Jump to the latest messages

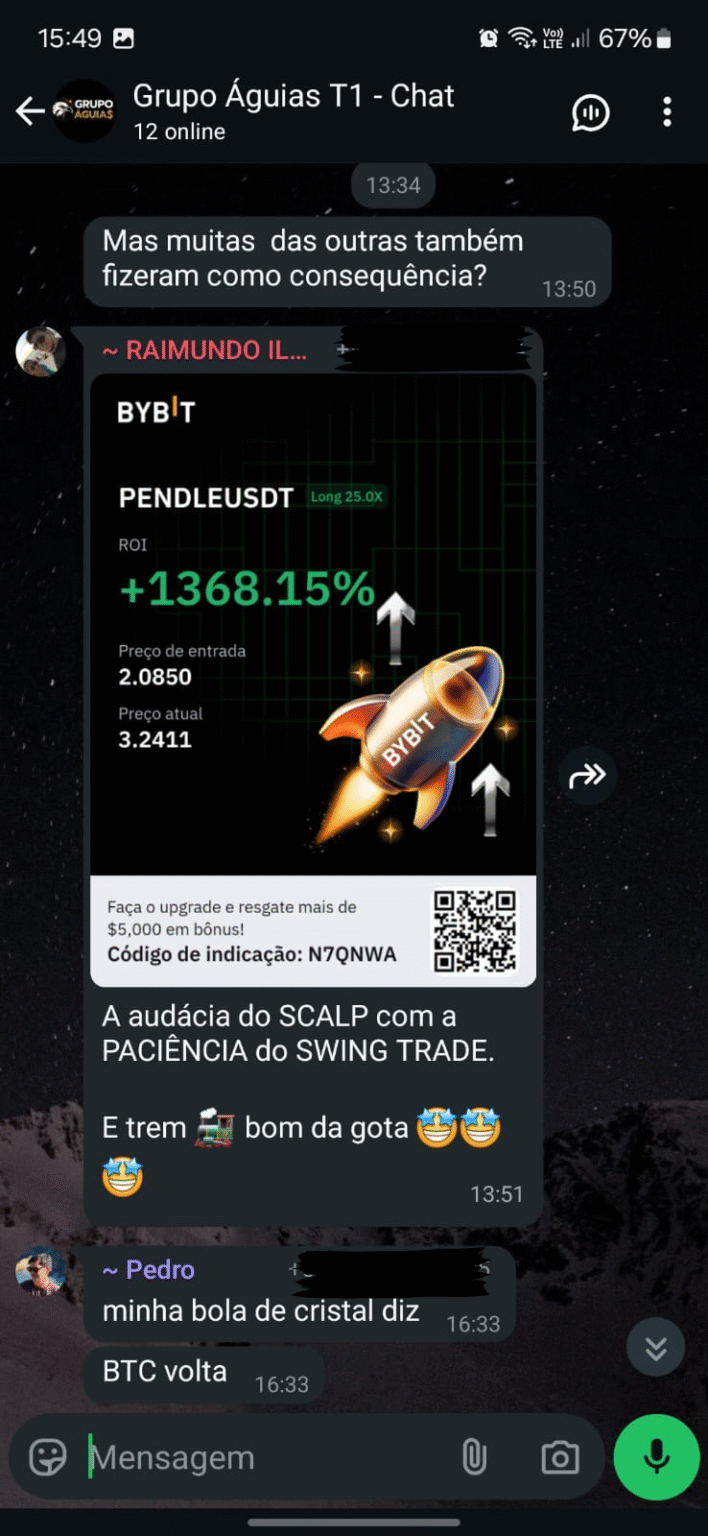655,1348
